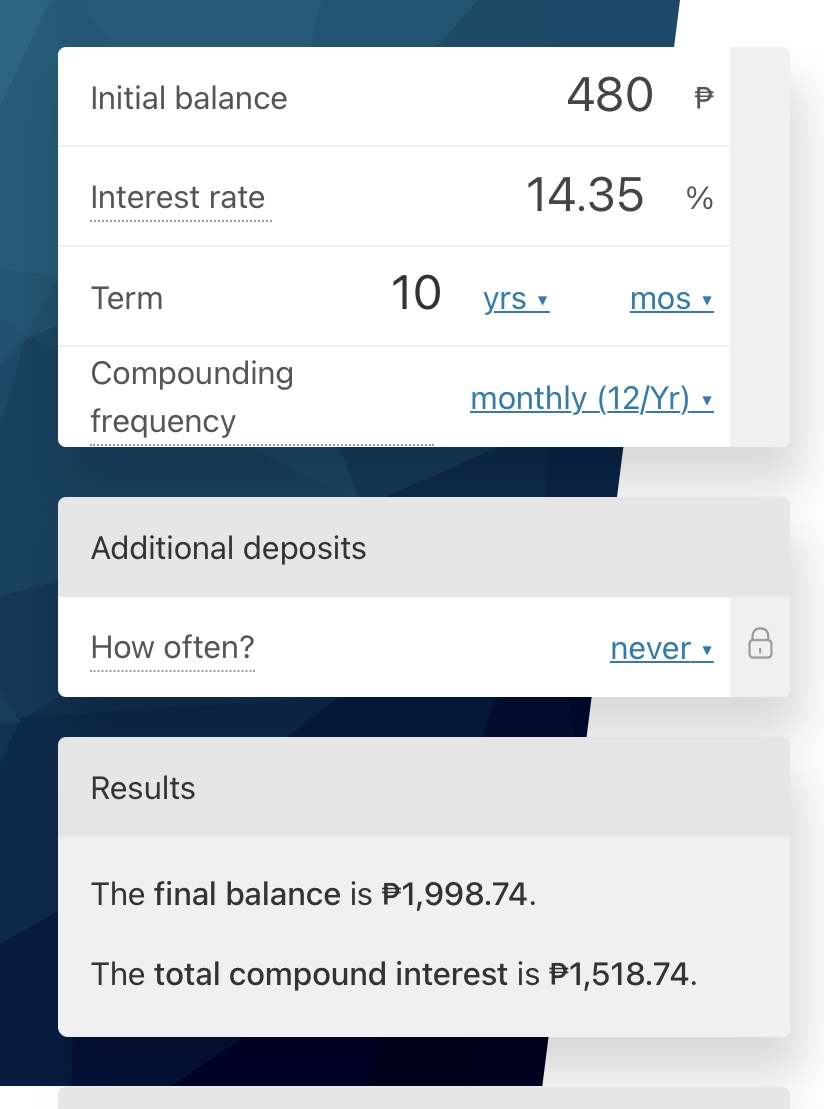Show the Compounding frequency label hint
Viewport: 824px width, 1109px height.
click(192, 397)
